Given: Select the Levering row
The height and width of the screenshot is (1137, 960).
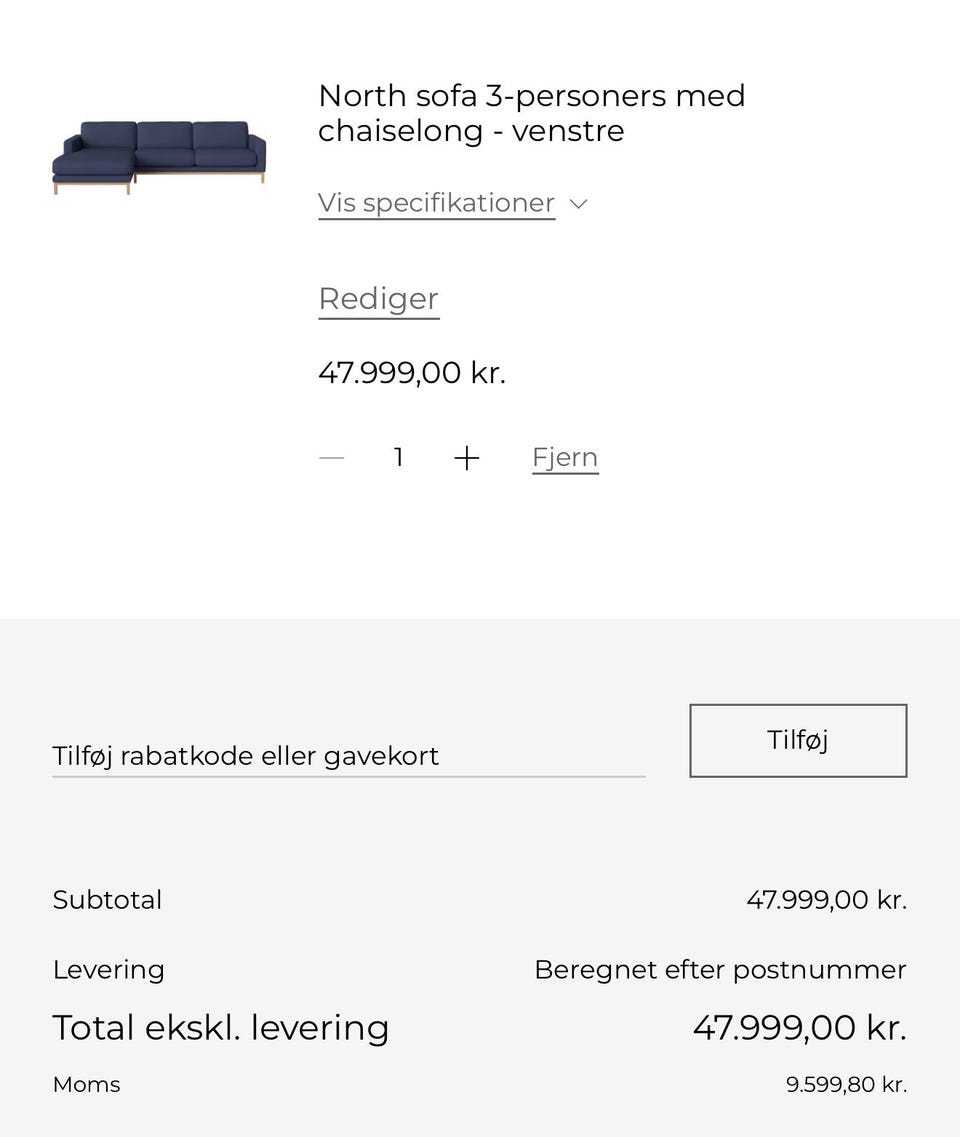Looking at the screenshot, I should click(x=108, y=969).
